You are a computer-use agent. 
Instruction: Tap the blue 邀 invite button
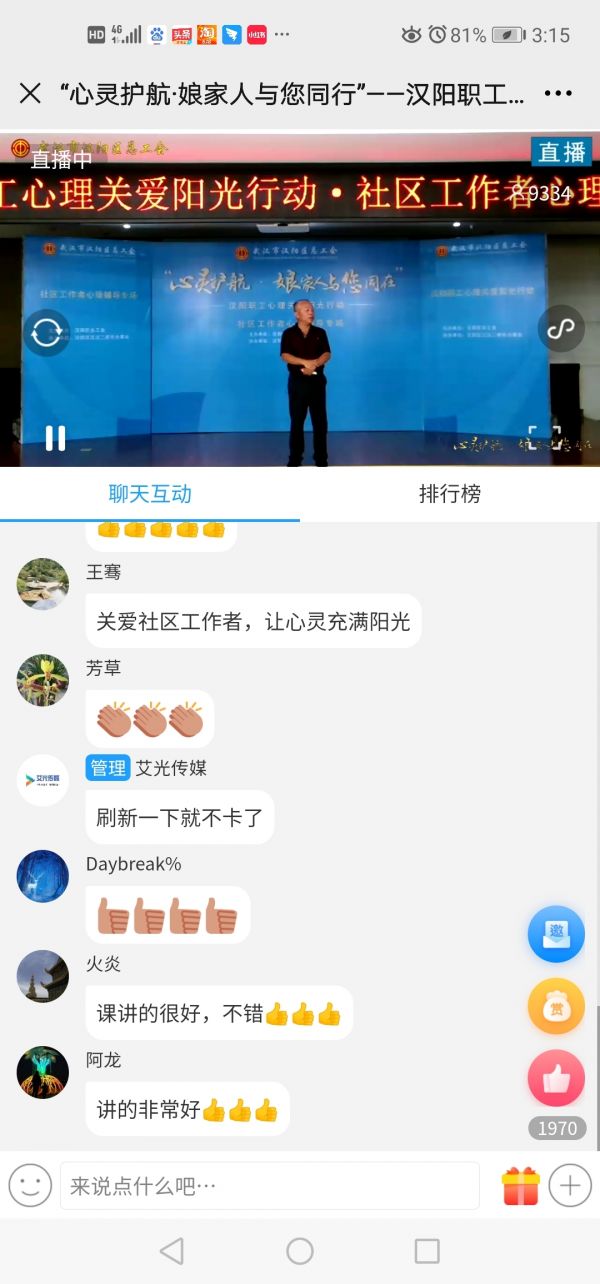click(556, 934)
